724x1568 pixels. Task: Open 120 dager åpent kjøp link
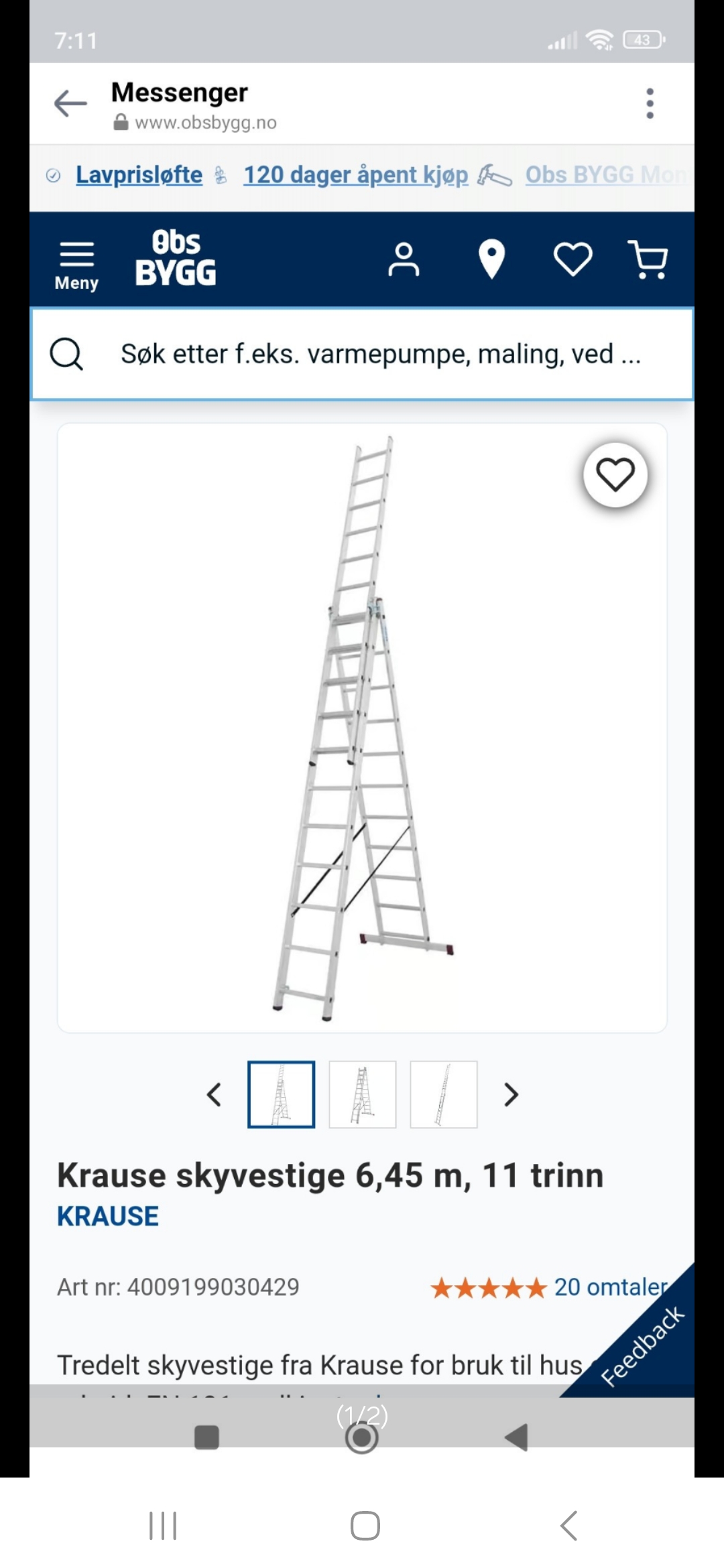(355, 175)
